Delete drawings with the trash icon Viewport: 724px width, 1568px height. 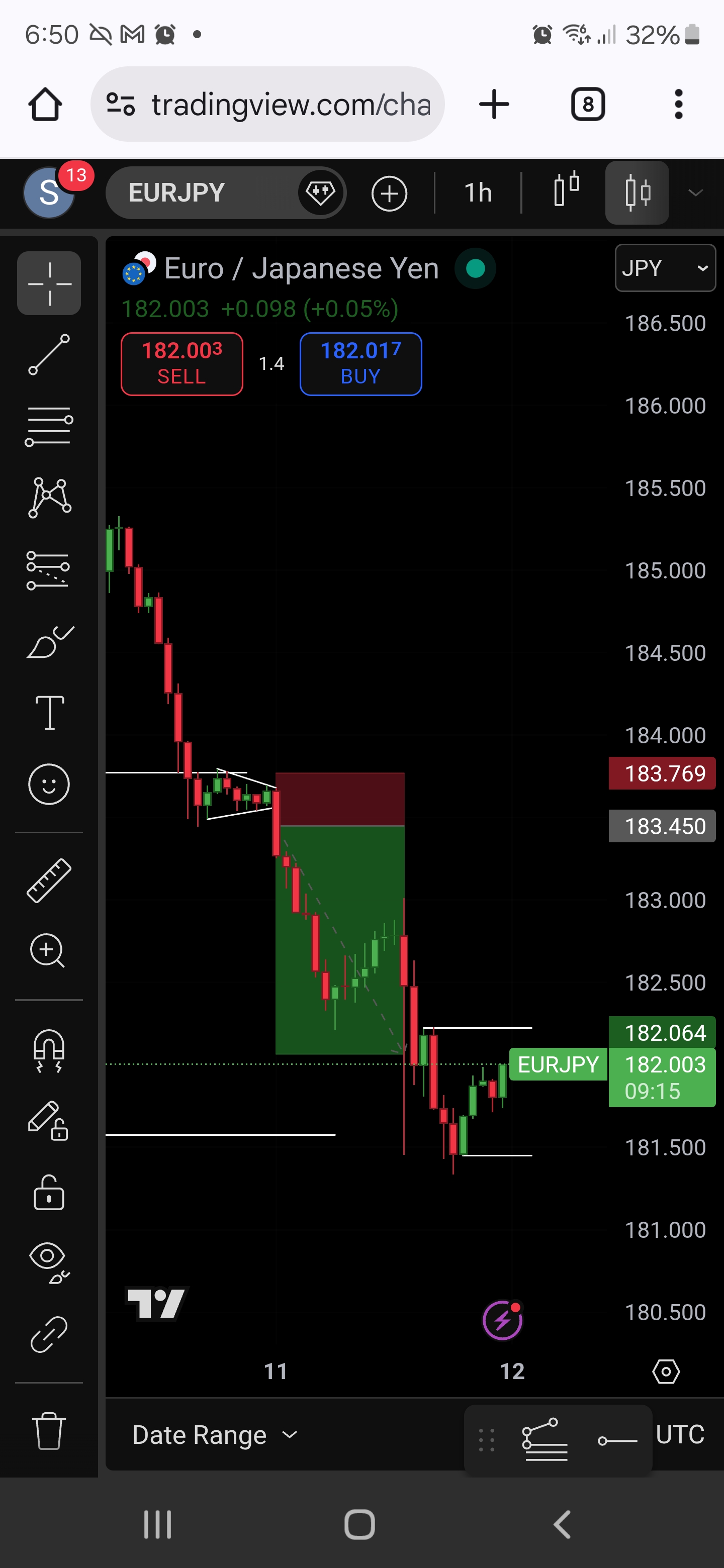tap(49, 1431)
